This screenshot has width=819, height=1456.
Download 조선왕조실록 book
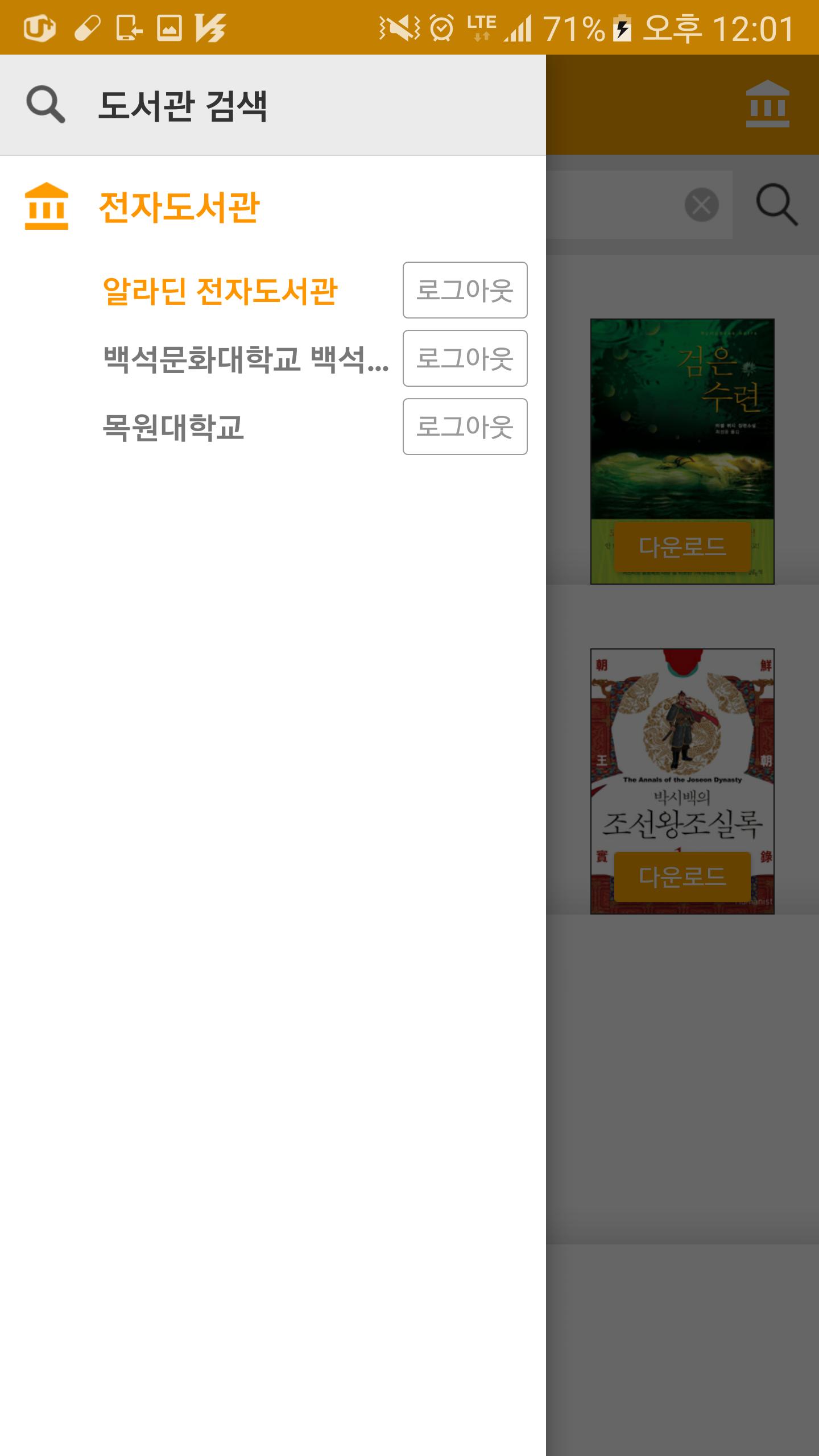682,876
